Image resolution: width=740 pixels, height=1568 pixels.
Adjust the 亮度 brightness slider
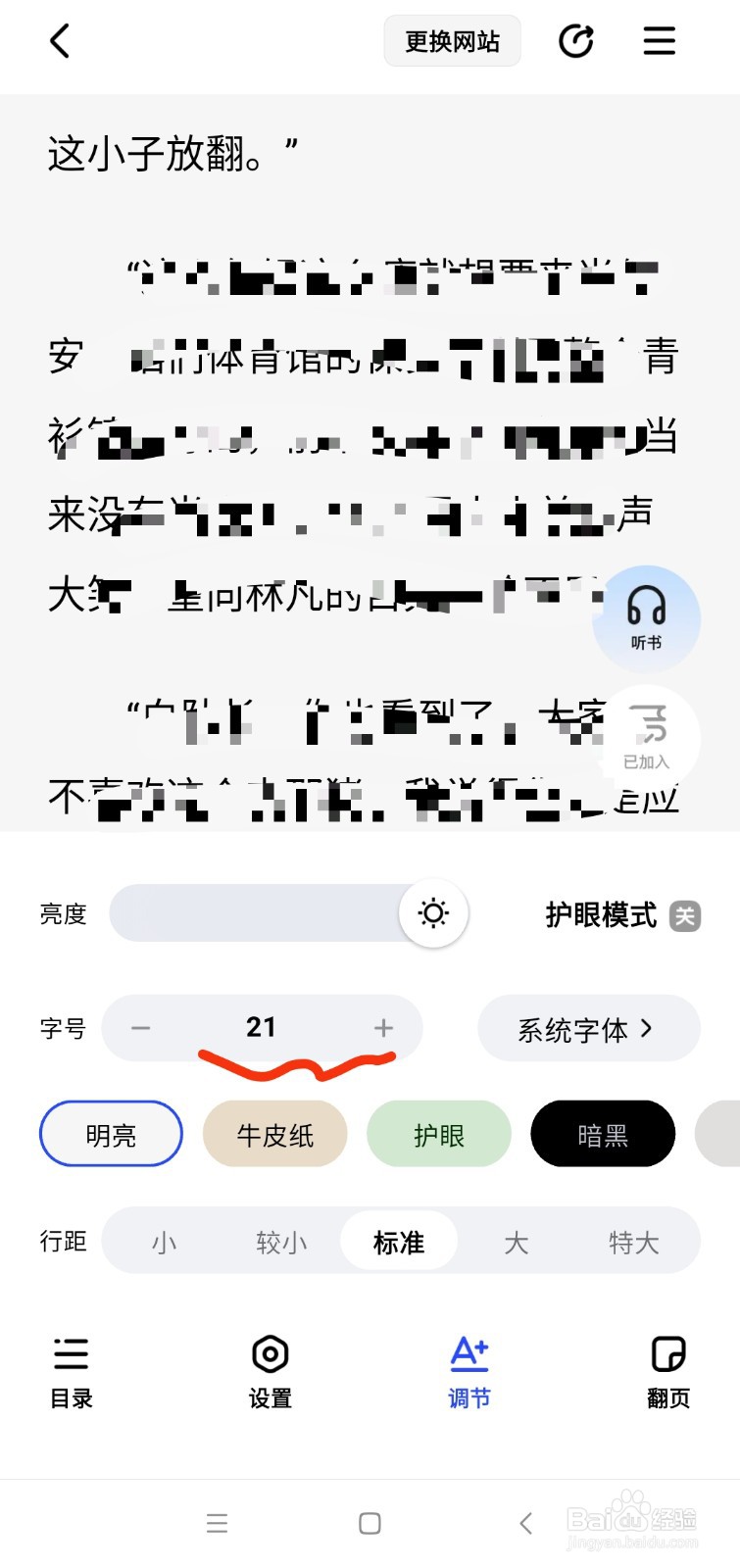tap(432, 912)
